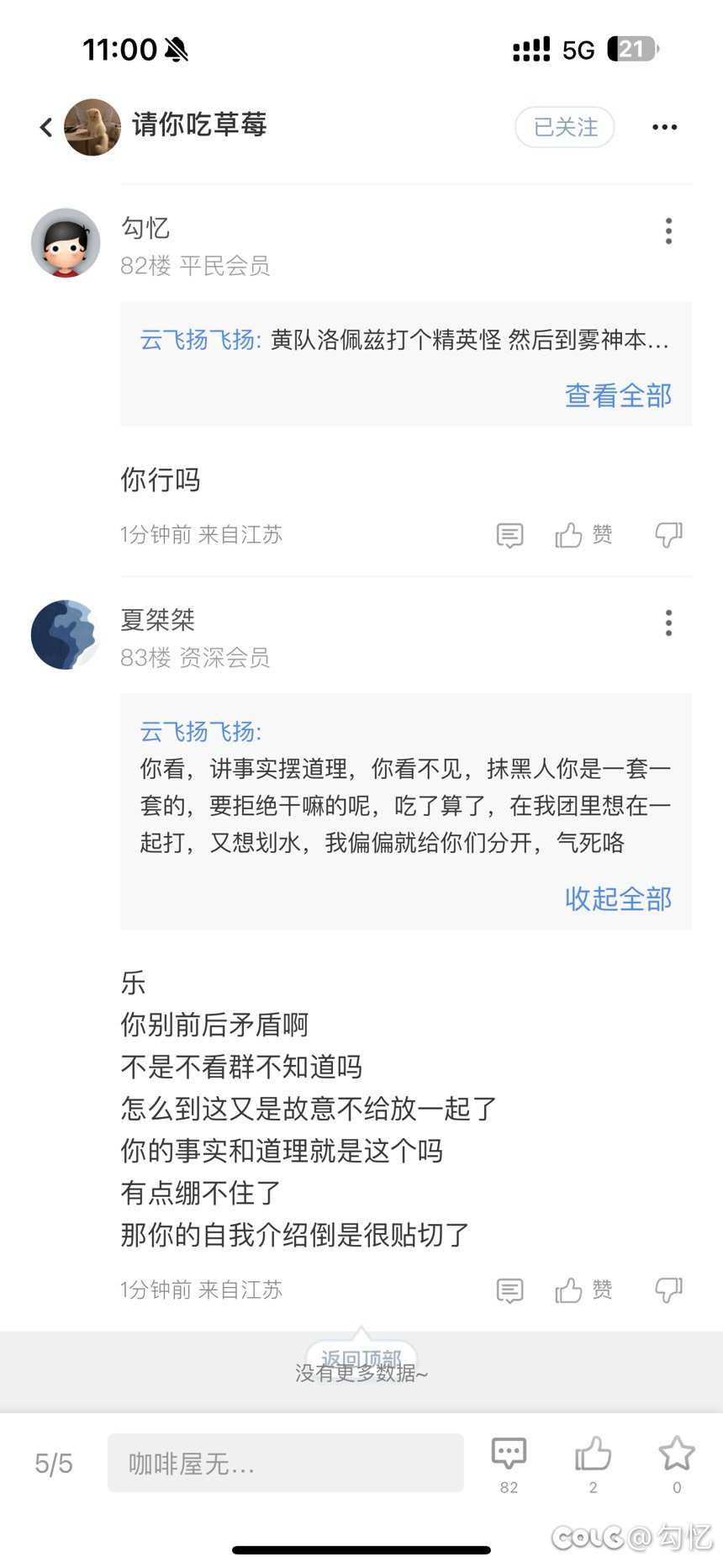Collapse the quote with 收起全部

click(618, 898)
